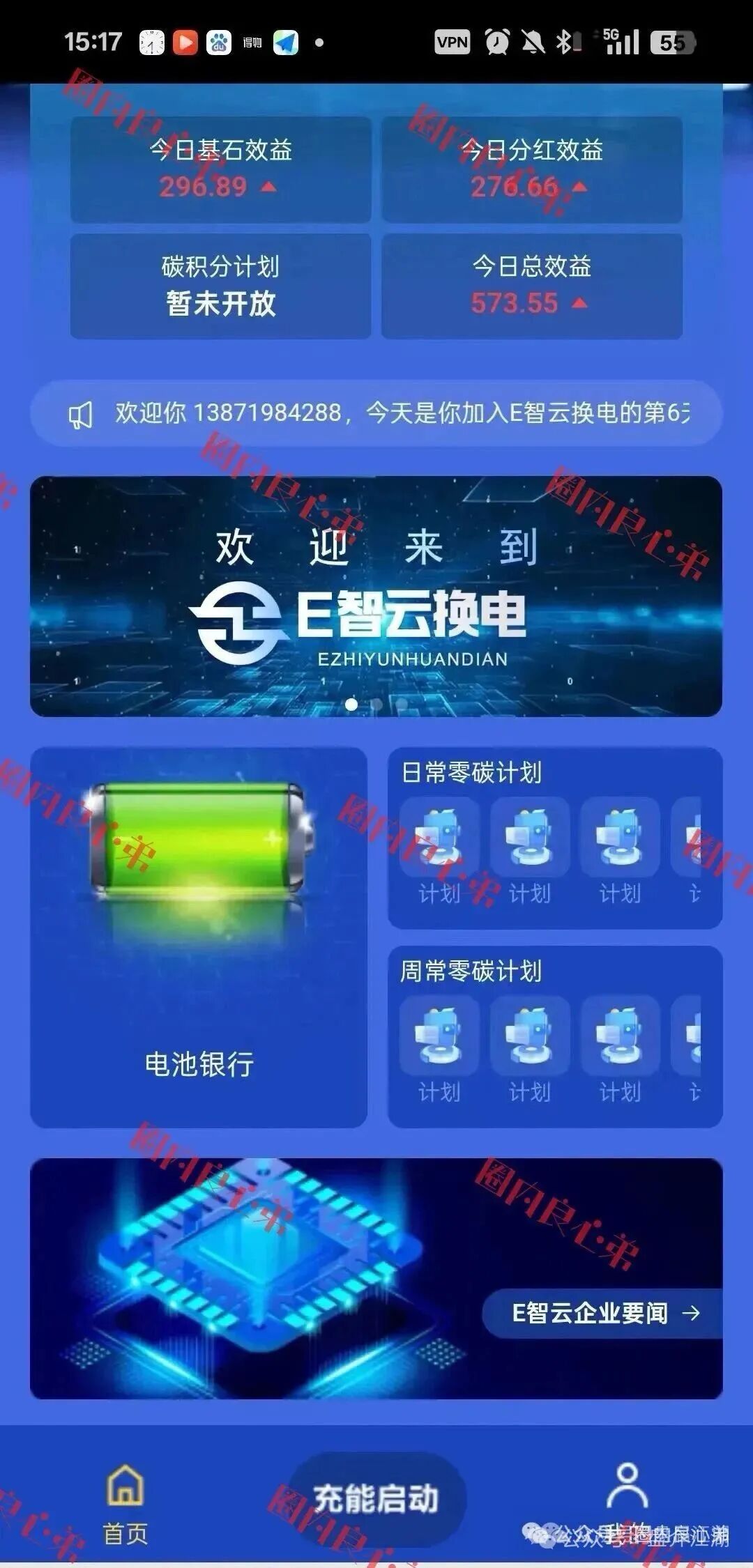Select first 计划 under 日常零碳计划
This screenshot has height=1568, width=753.
439,852
